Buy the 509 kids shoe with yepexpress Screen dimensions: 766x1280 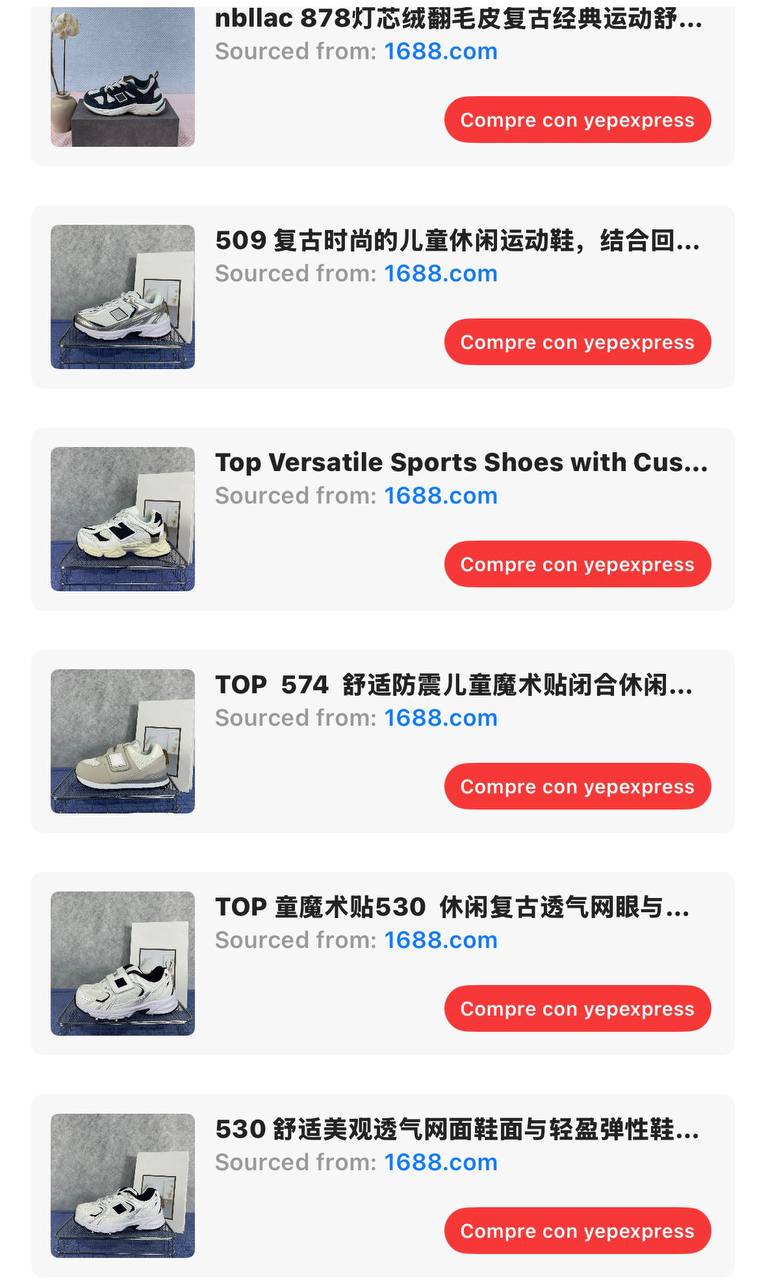click(x=577, y=342)
